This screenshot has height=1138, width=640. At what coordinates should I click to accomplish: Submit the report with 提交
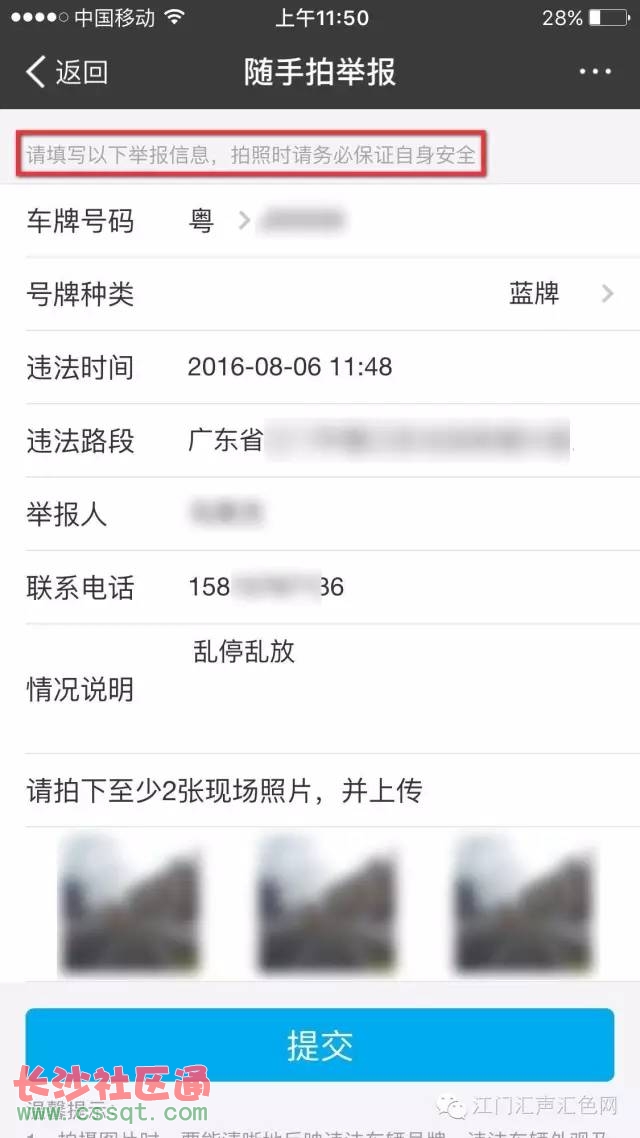pyautogui.click(x=320, y=1045)
